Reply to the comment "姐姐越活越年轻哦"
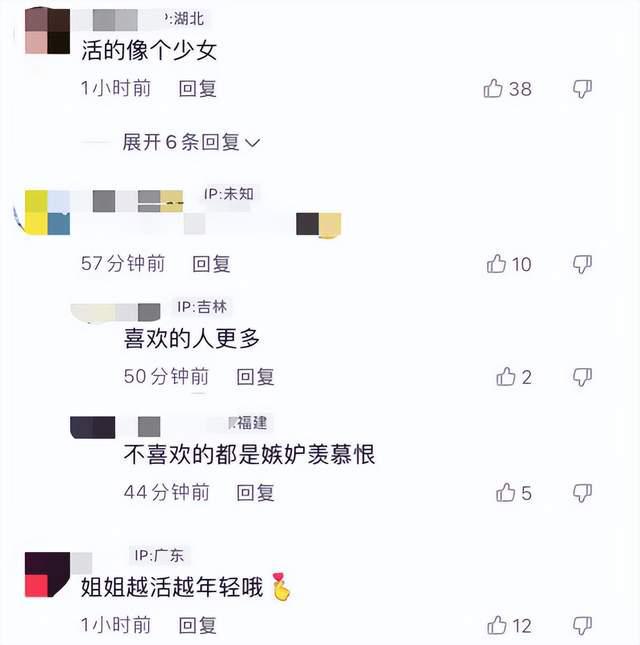This screenshot has height=645, width=640. [x=198, y=626]
